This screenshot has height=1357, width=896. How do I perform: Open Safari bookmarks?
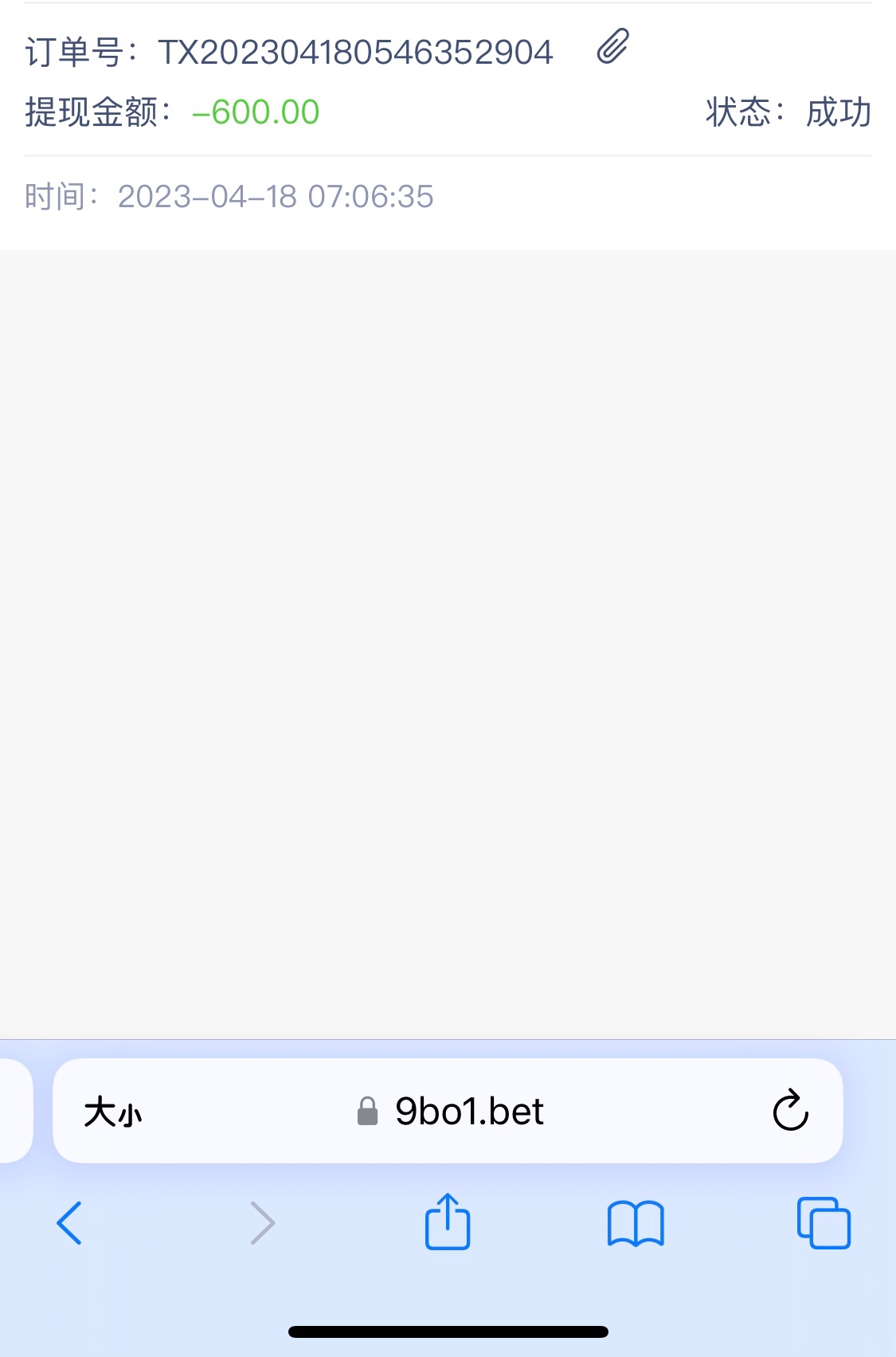click(x=635, y=1223)
